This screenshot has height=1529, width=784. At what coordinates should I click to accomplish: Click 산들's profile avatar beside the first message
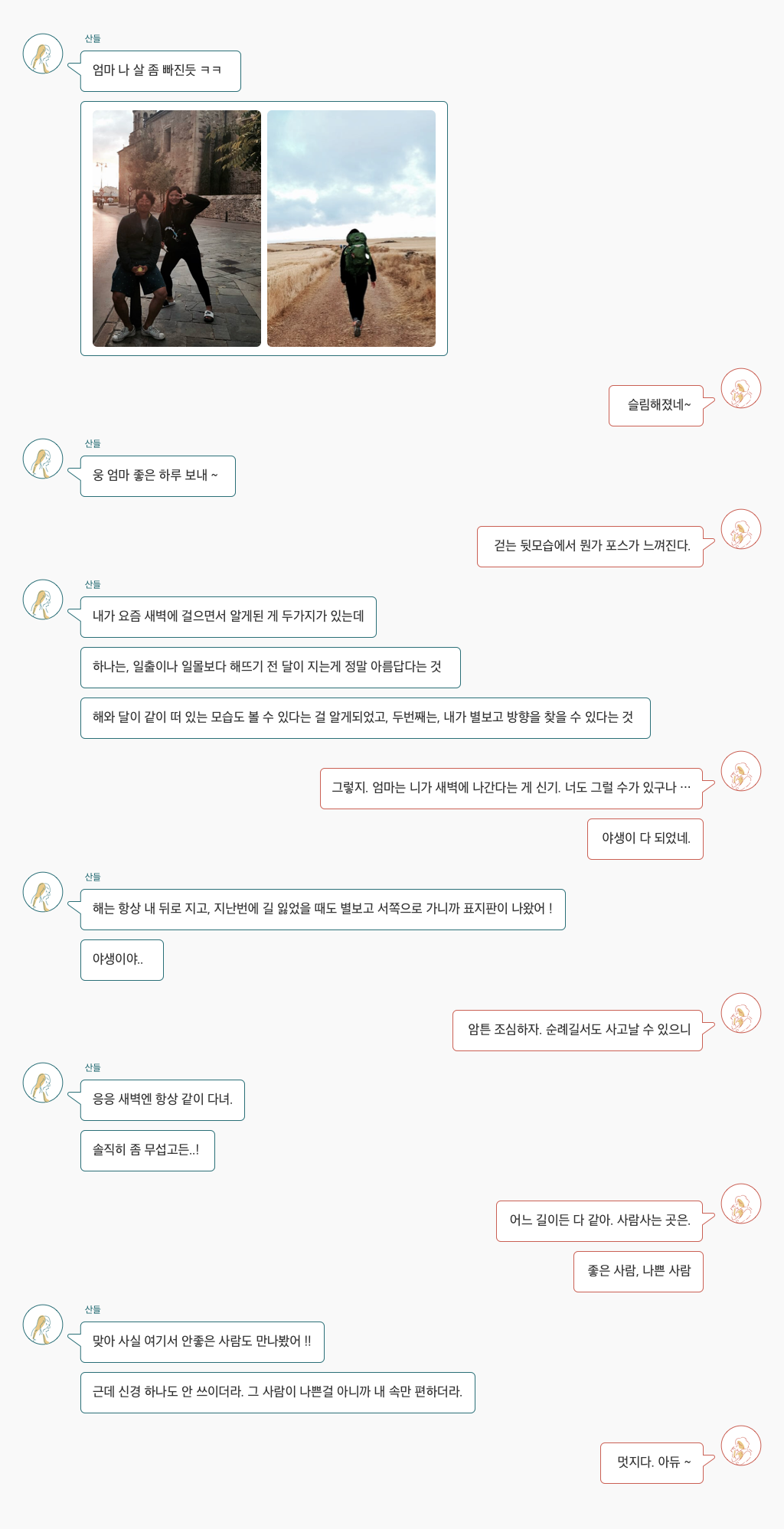[x=43, y=54]
